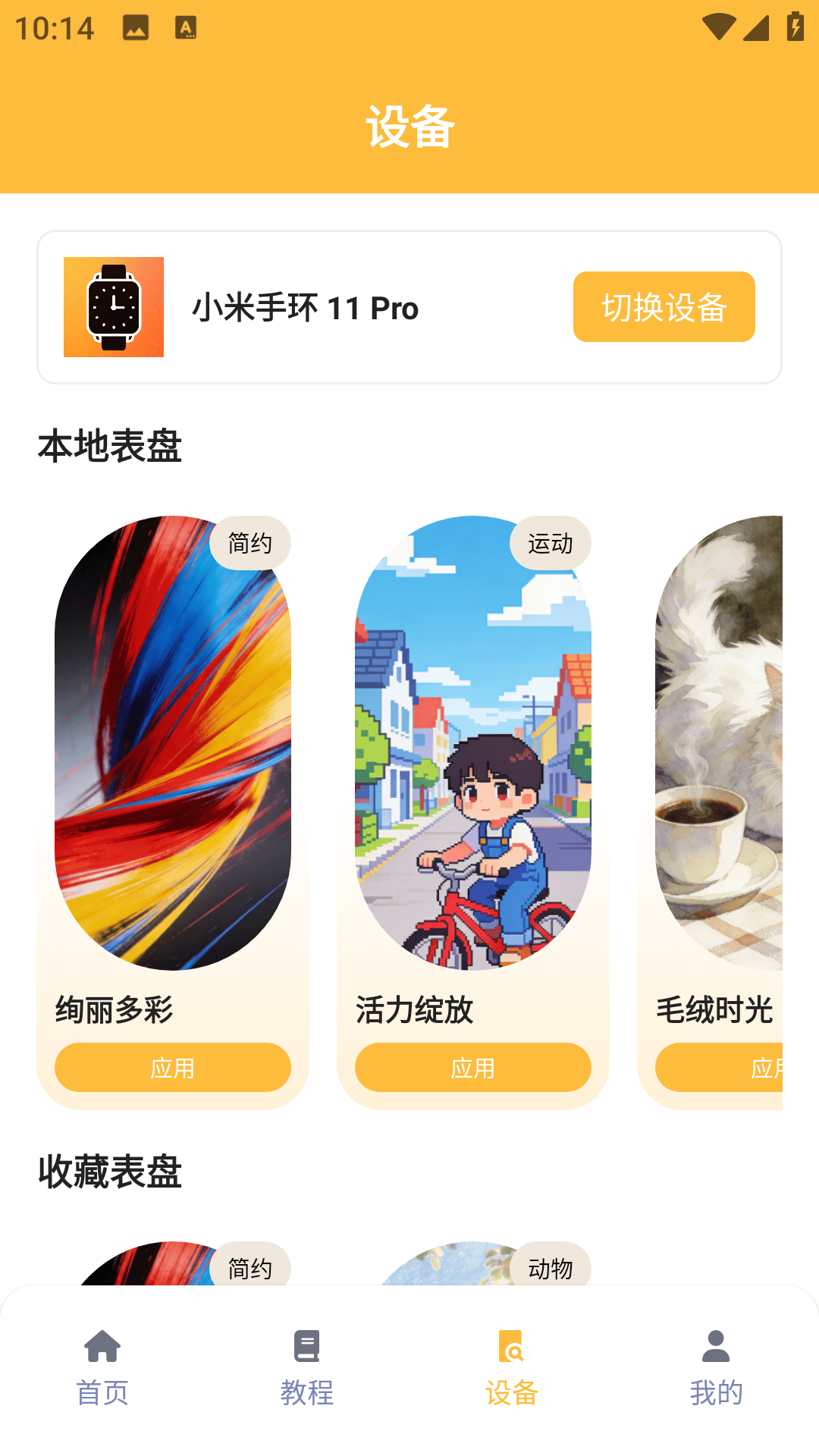Click the highlighted device search icon

coord(511,1347)
